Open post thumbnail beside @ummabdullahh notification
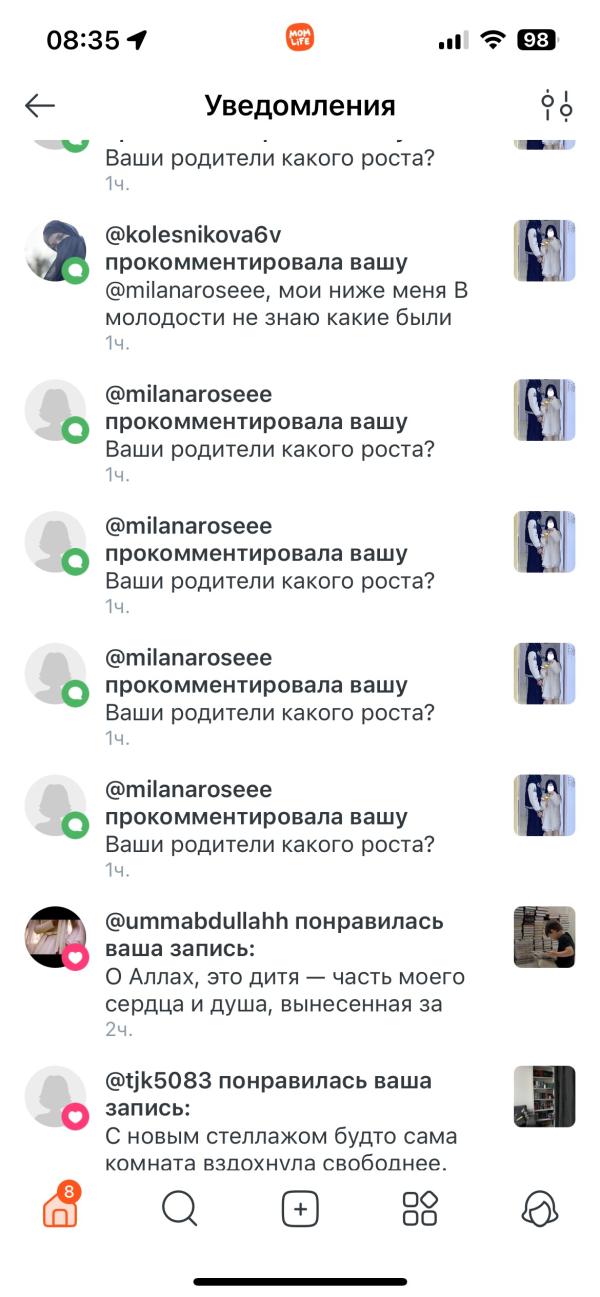 tap(544, 937)
